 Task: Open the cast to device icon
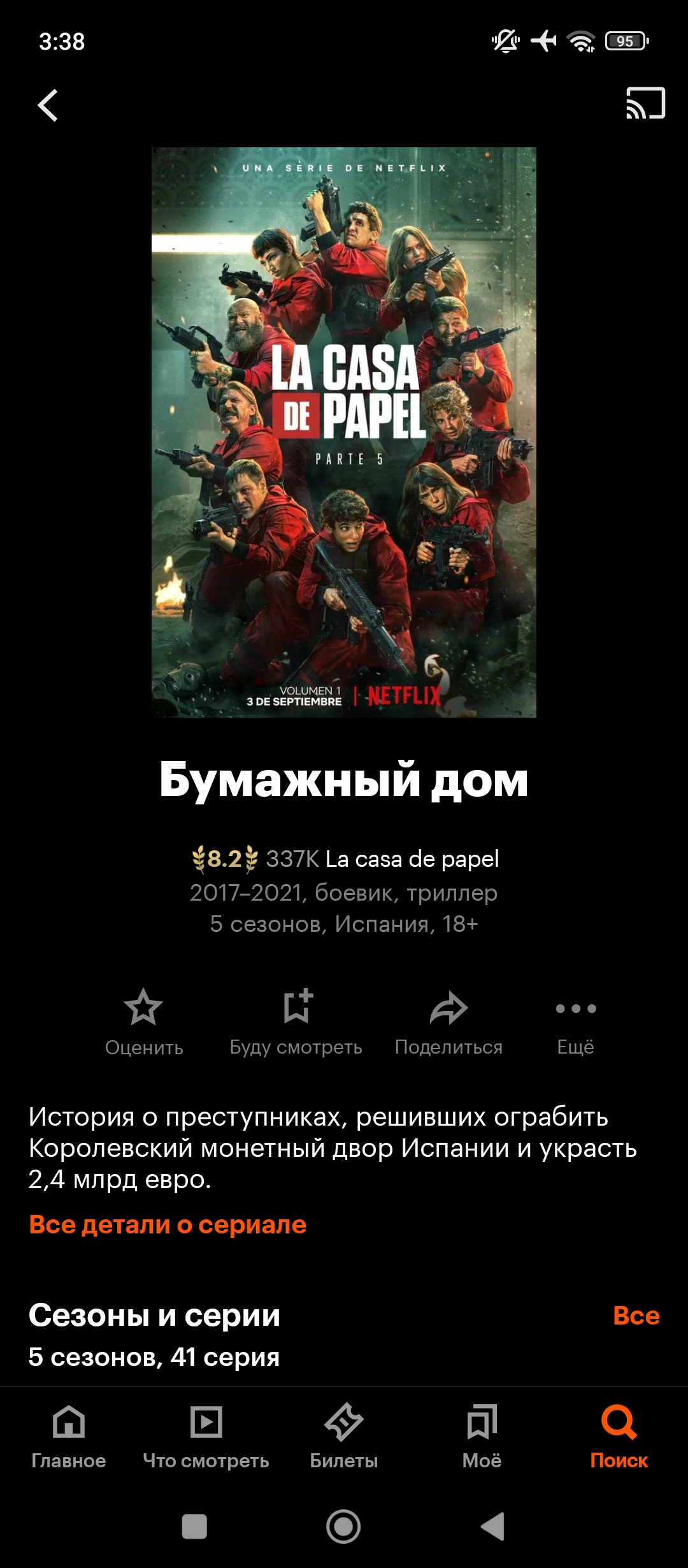[645, 103]
